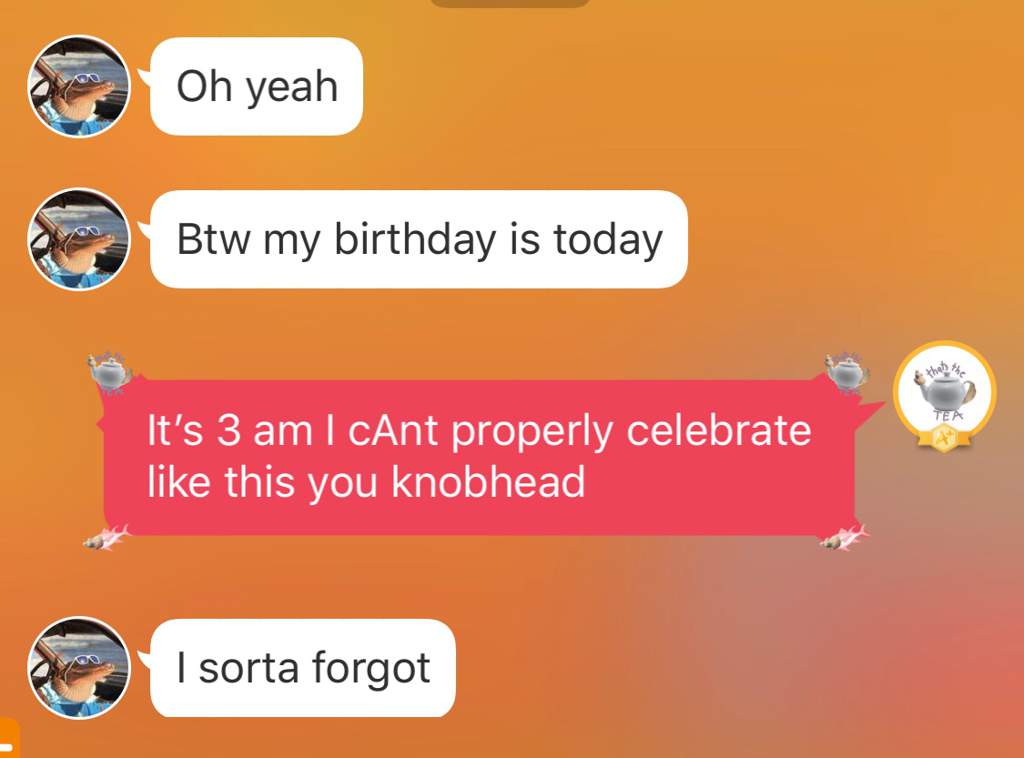
Task: Open the profile picture next to "Btw my birthday is today"
Action: pyautogui.click(x=79, y=239)
